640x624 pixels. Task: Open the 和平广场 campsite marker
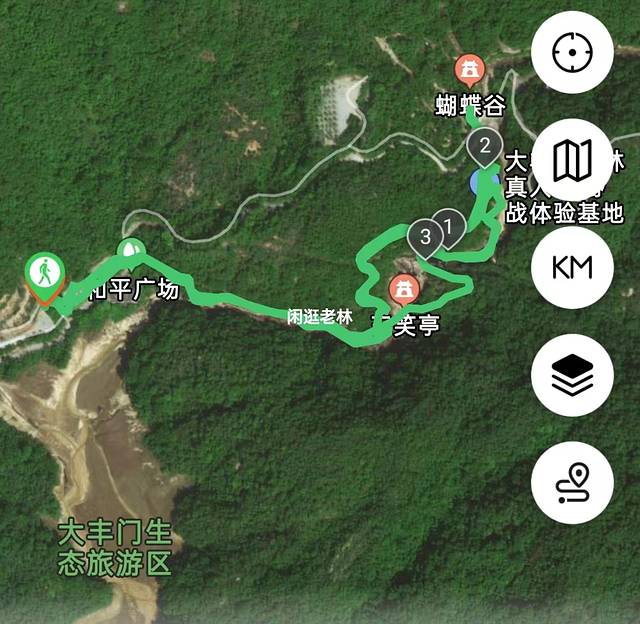coord(128,250)
